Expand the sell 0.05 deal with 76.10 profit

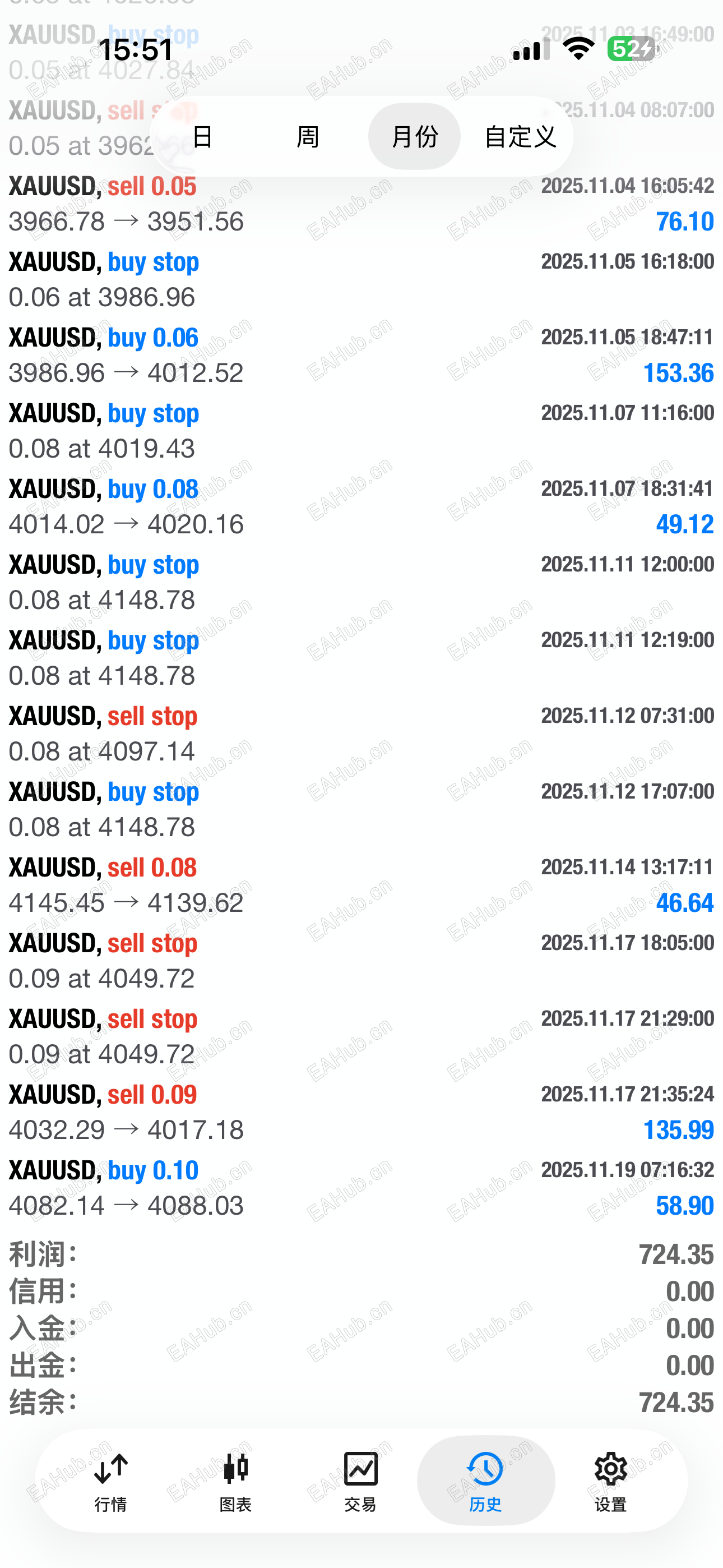tap(361, 204)
